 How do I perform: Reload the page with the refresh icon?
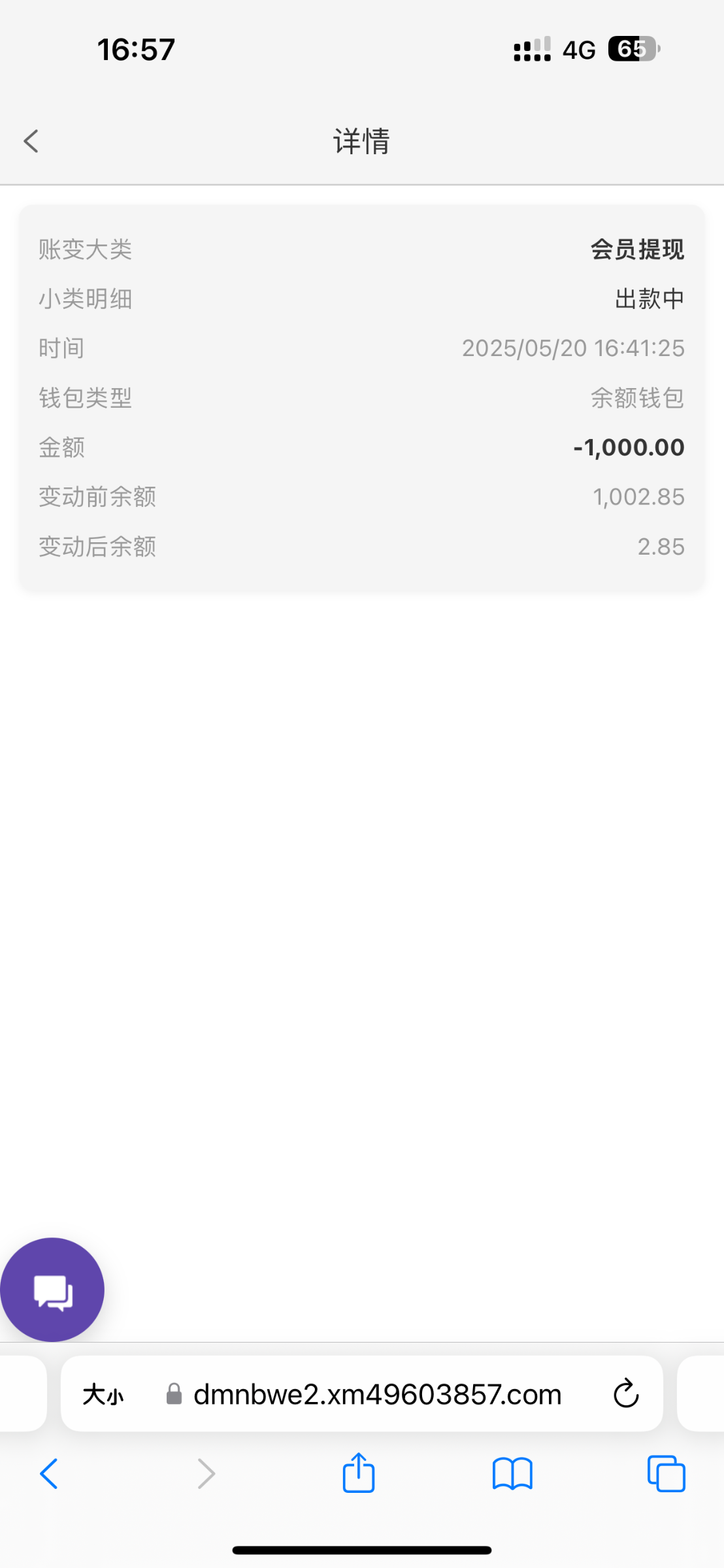coord(626,1394)
